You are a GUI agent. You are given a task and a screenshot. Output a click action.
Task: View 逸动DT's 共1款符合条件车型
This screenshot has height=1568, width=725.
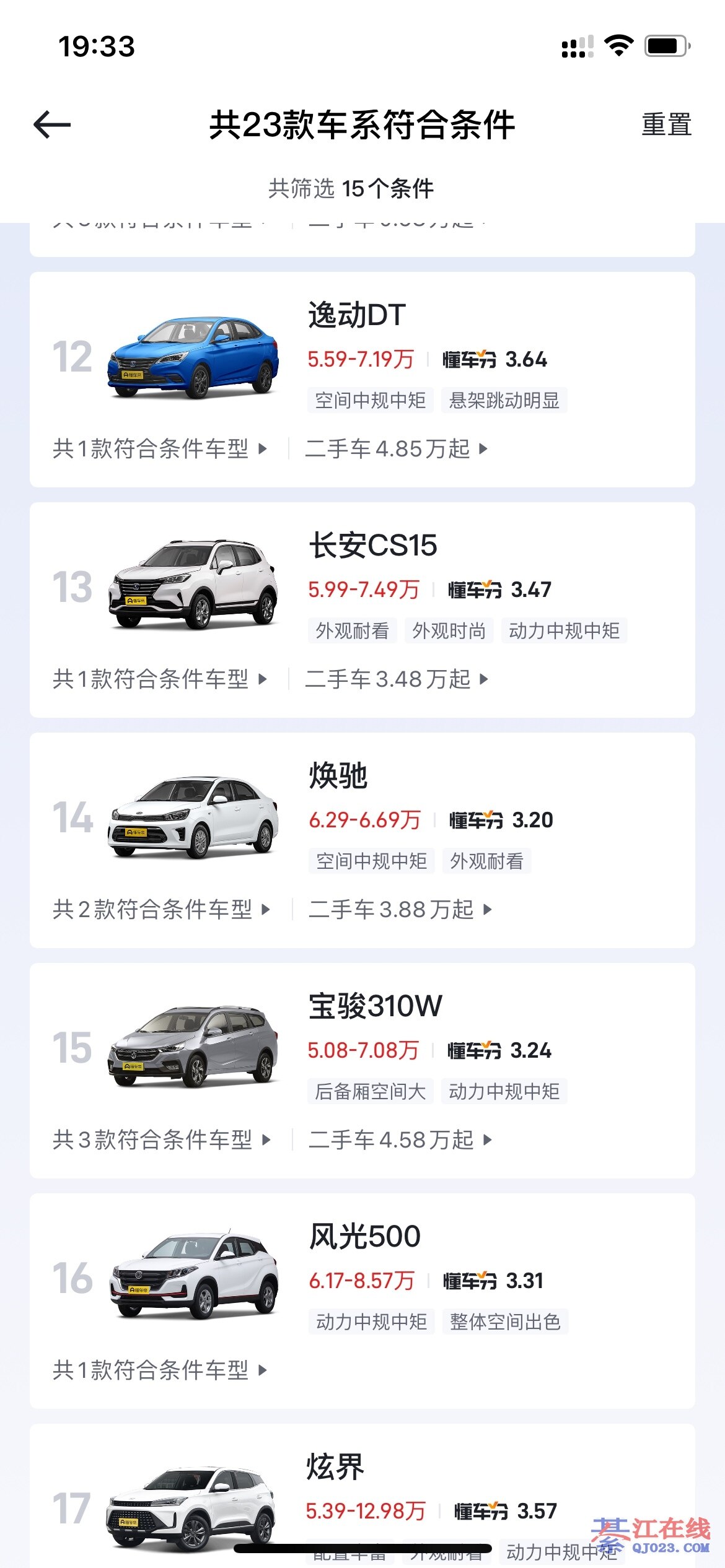(159, 448)
